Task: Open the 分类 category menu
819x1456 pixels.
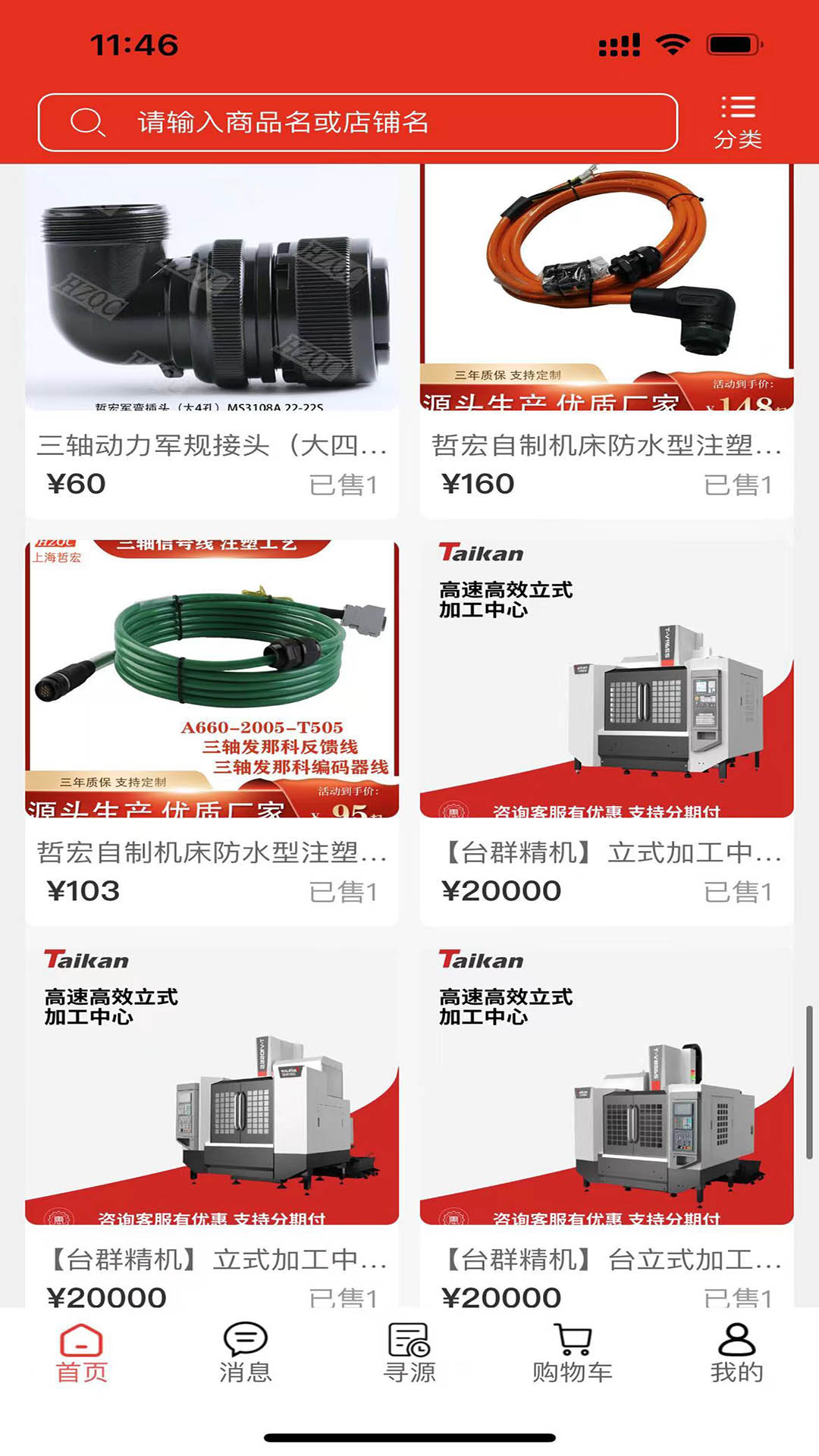Action: click(x=737, y=121)
